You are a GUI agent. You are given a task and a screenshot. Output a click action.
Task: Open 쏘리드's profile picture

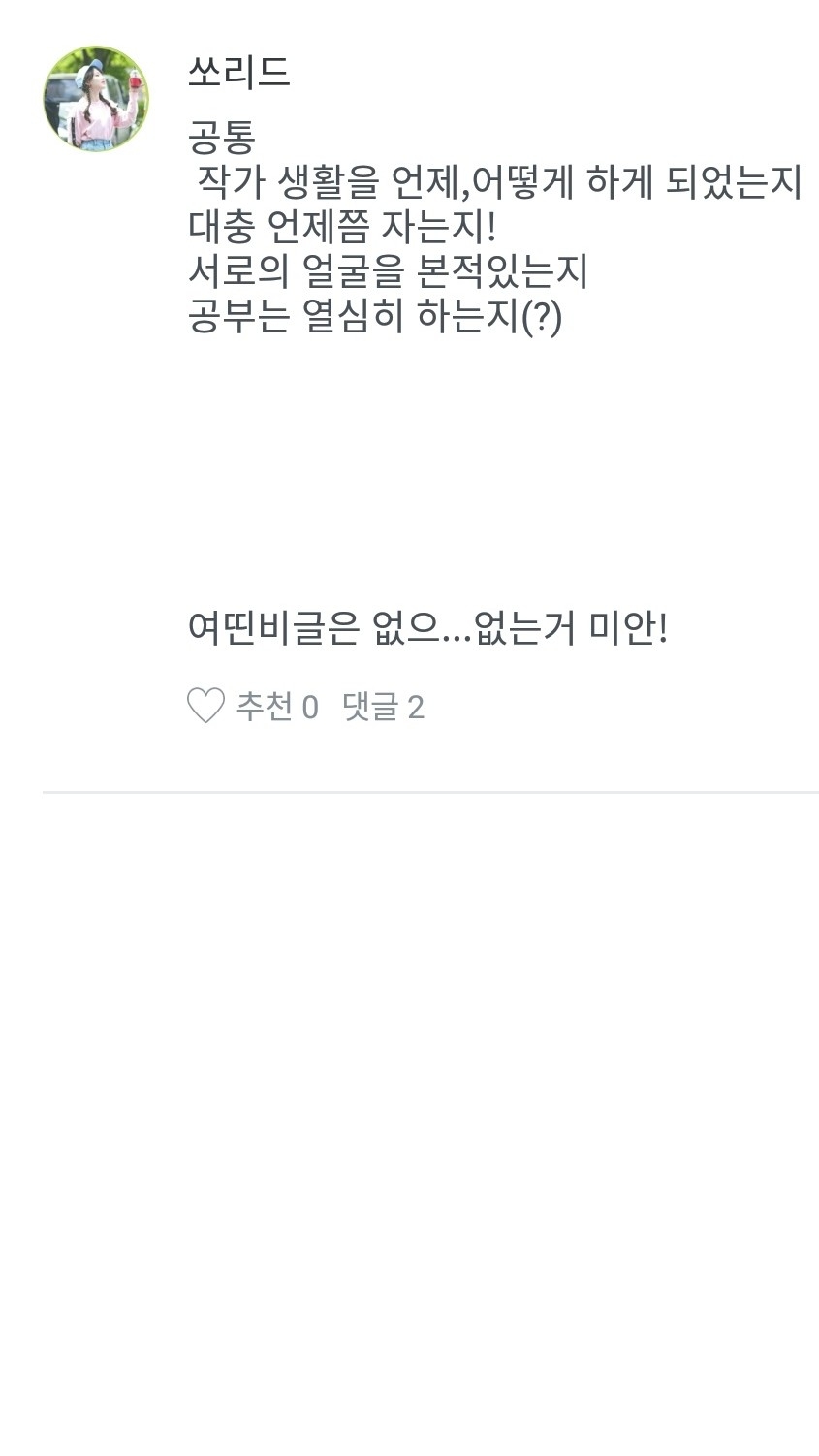click(x=95, y=99)
